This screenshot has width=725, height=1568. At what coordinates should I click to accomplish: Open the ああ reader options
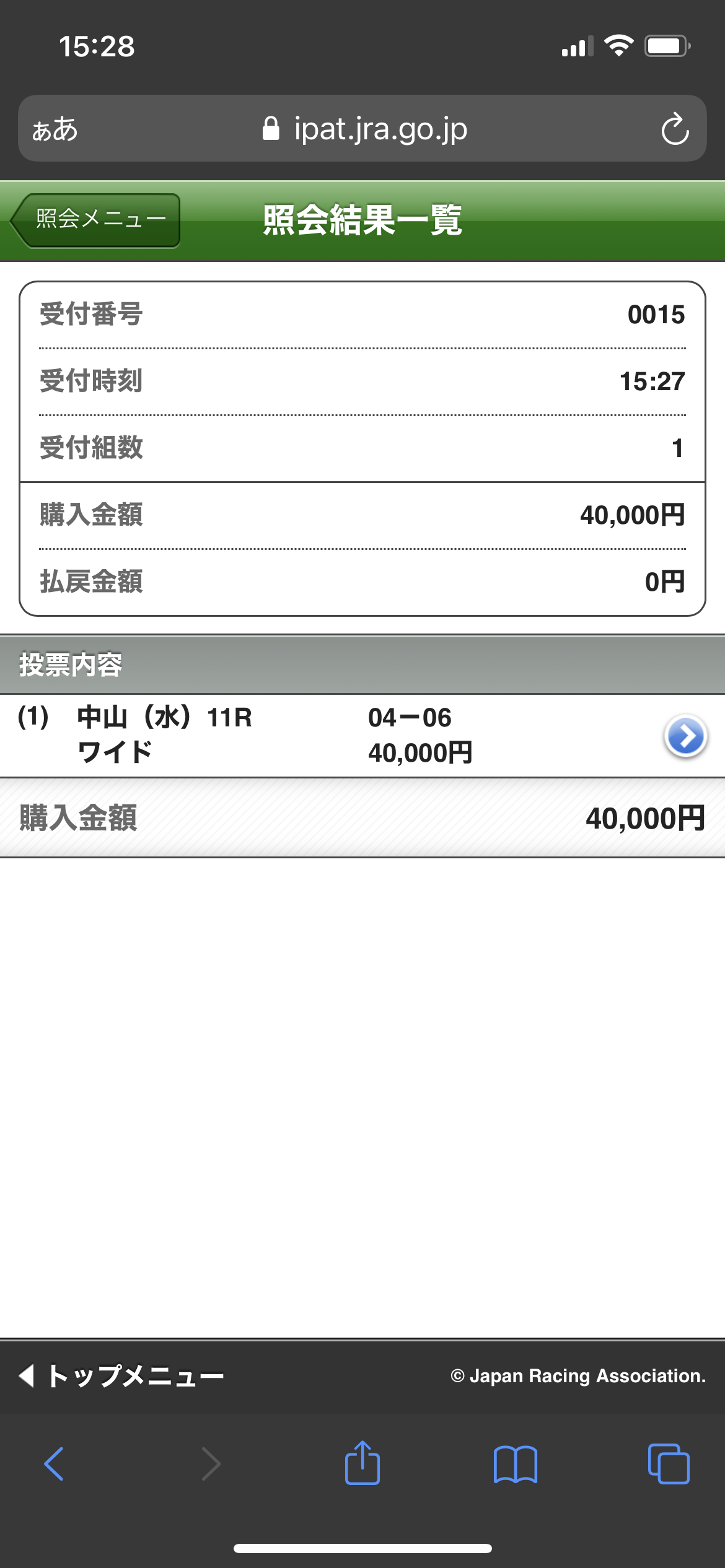click(55, 129)
